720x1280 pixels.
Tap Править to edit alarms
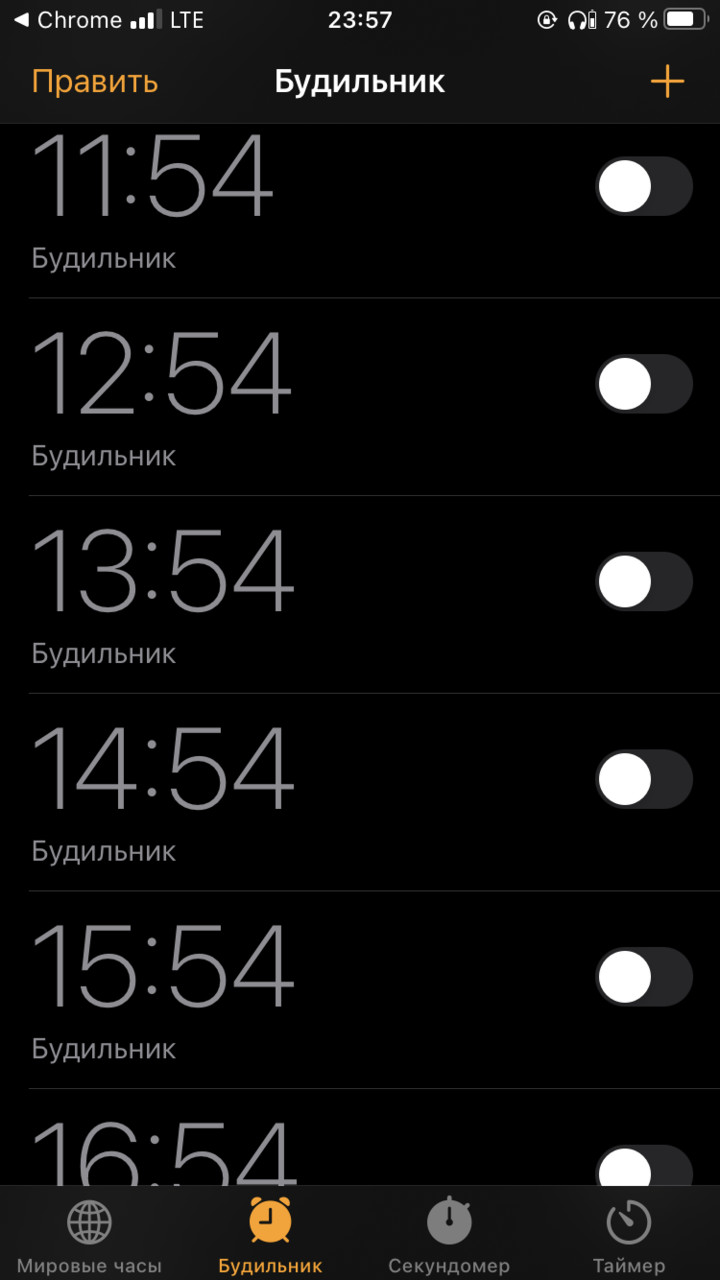(x=95, y=82)
